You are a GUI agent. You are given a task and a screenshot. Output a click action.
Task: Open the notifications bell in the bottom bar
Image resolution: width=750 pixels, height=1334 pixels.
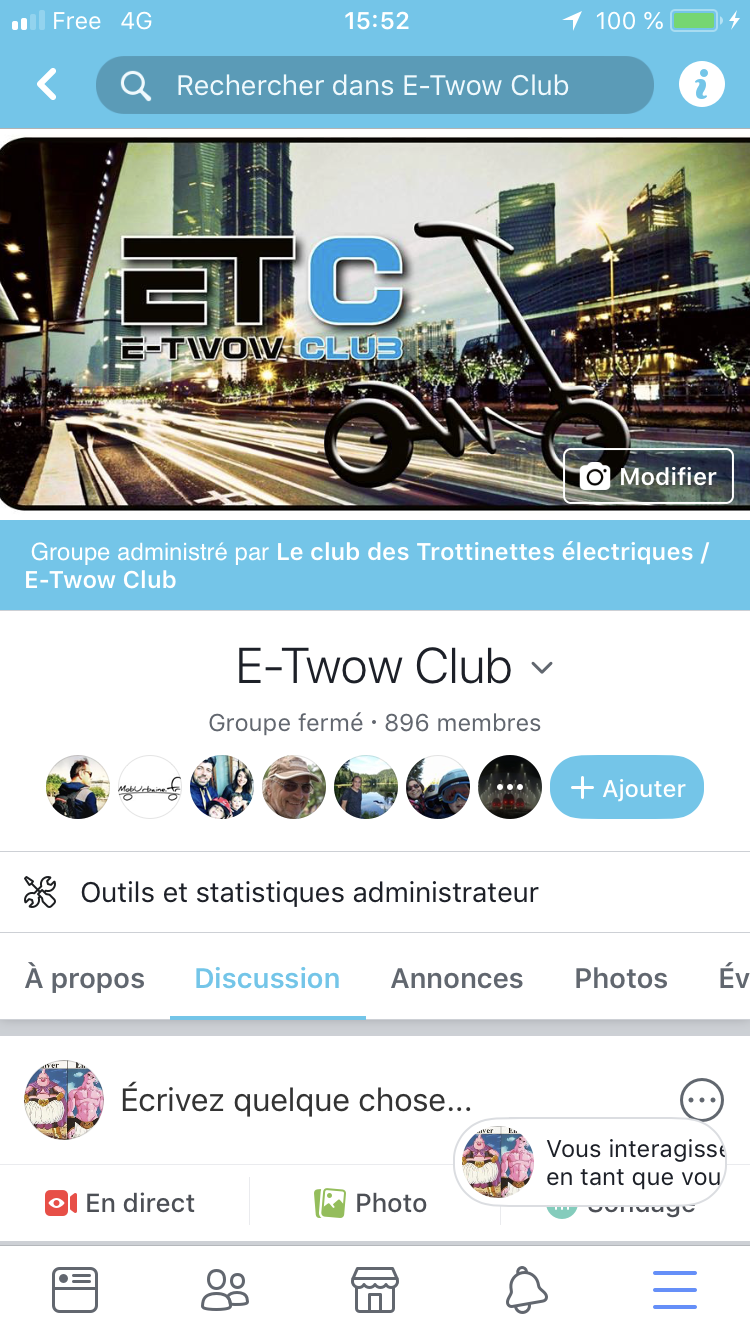tap(526, 1290)
